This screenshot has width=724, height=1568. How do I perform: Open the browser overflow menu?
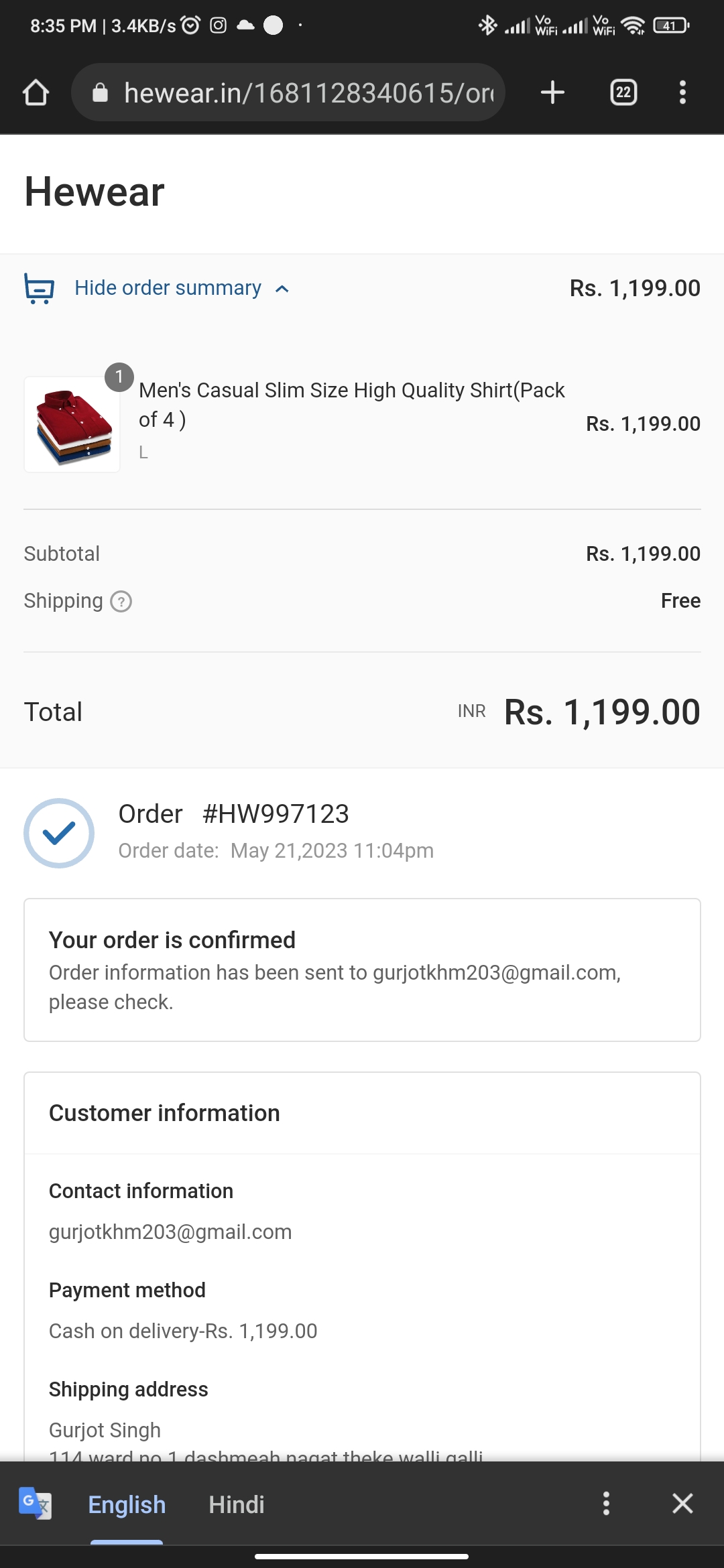(682, 92)
